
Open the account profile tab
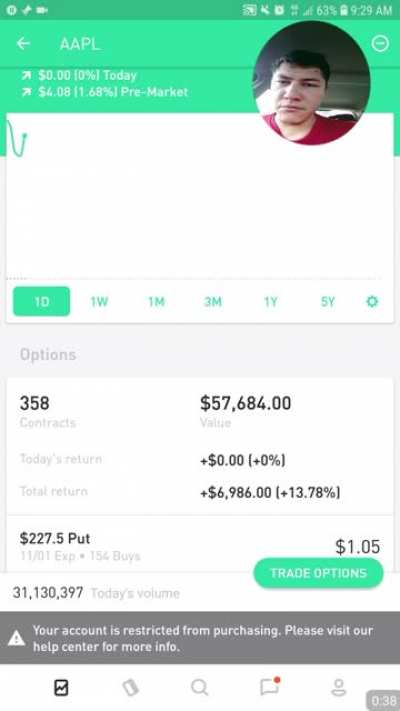(x=338, y=688)
